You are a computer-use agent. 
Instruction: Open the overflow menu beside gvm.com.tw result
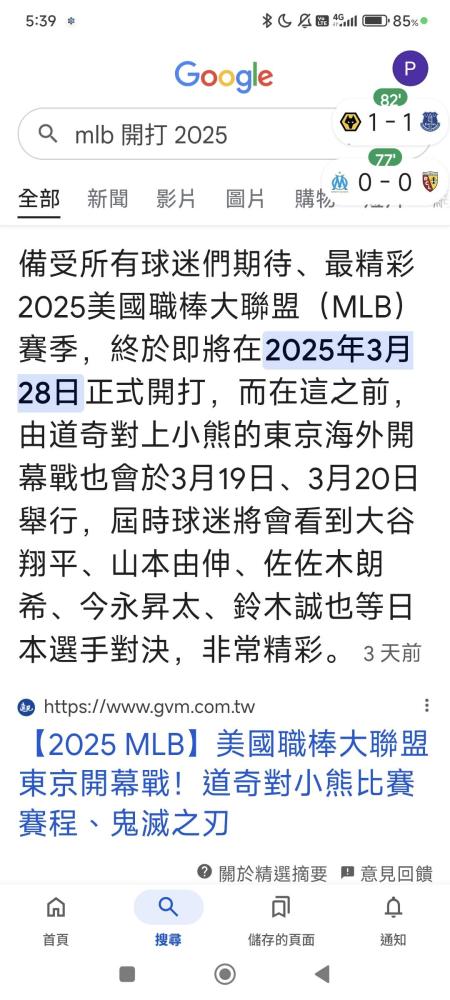tap(426, 705)
